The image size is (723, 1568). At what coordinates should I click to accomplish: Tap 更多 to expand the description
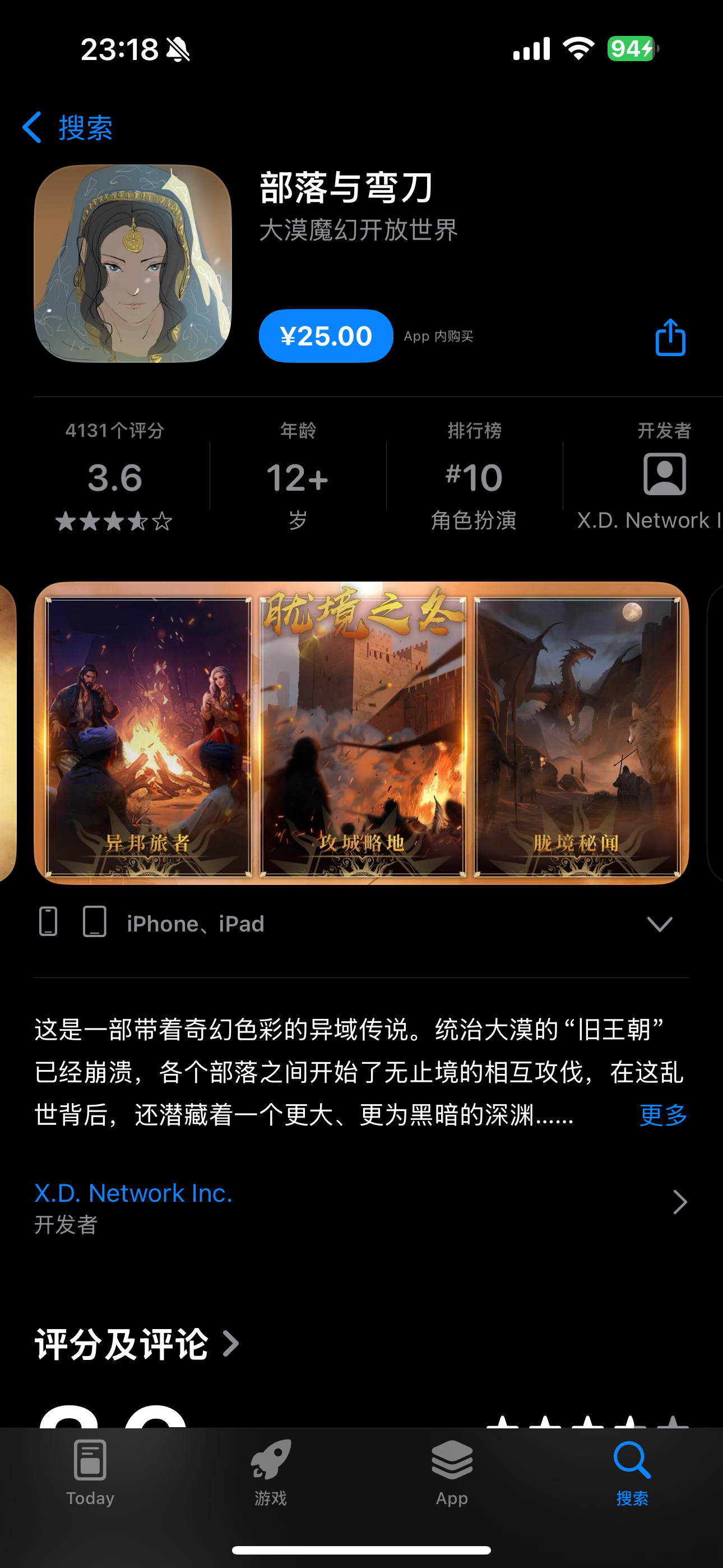click(662, 1115)
